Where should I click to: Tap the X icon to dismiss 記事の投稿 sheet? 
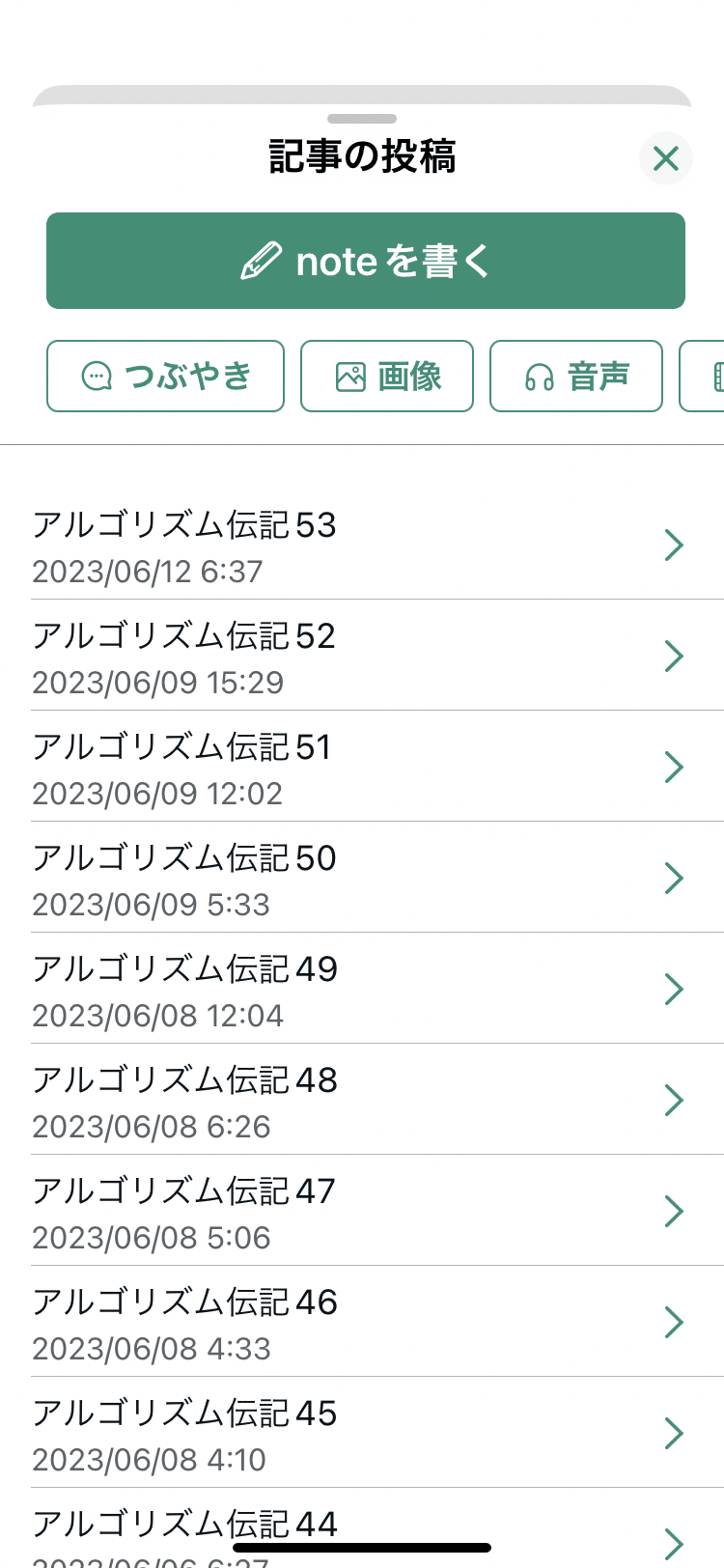pyautogui.click(x=665, y=158)
